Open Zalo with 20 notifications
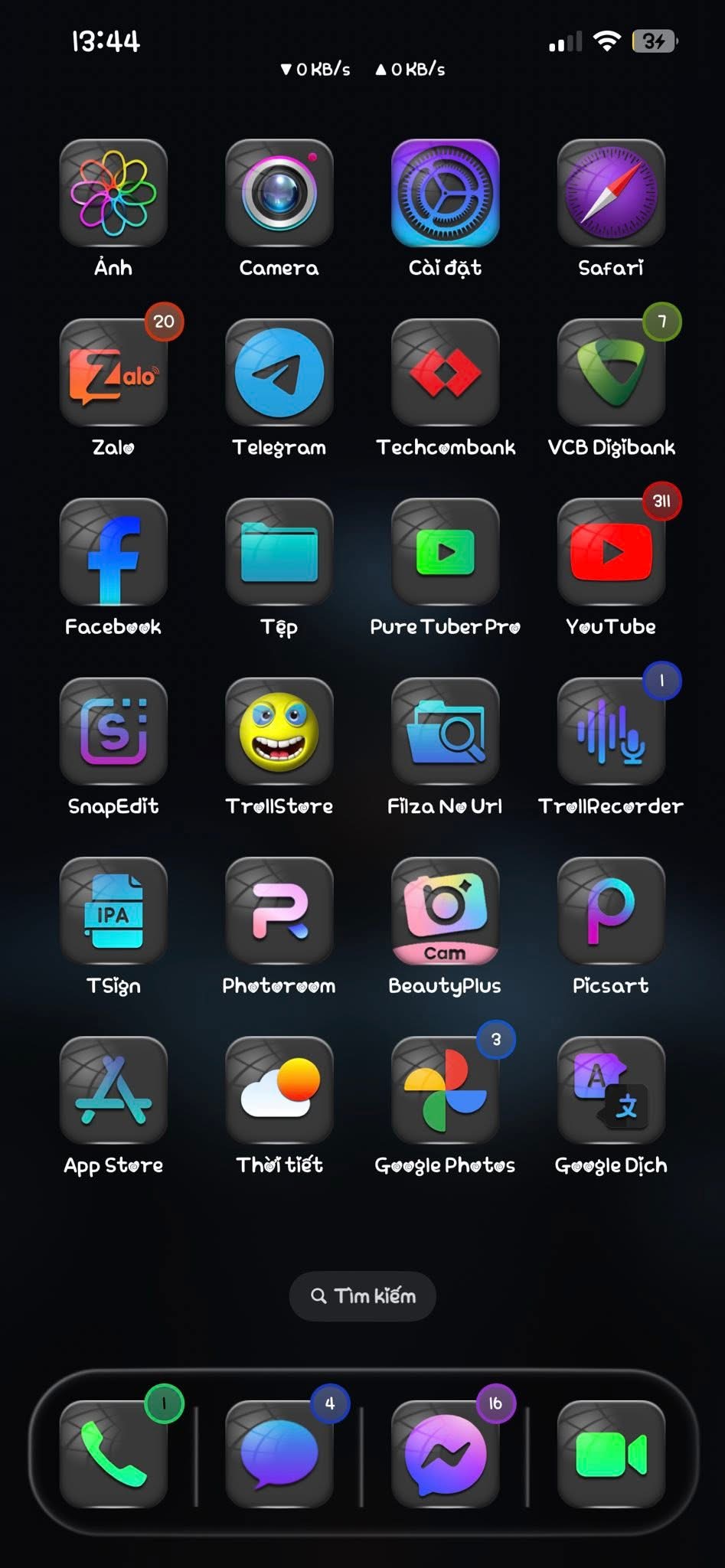The width and height of the screenshot is (725, 1568). pos(113,373)
